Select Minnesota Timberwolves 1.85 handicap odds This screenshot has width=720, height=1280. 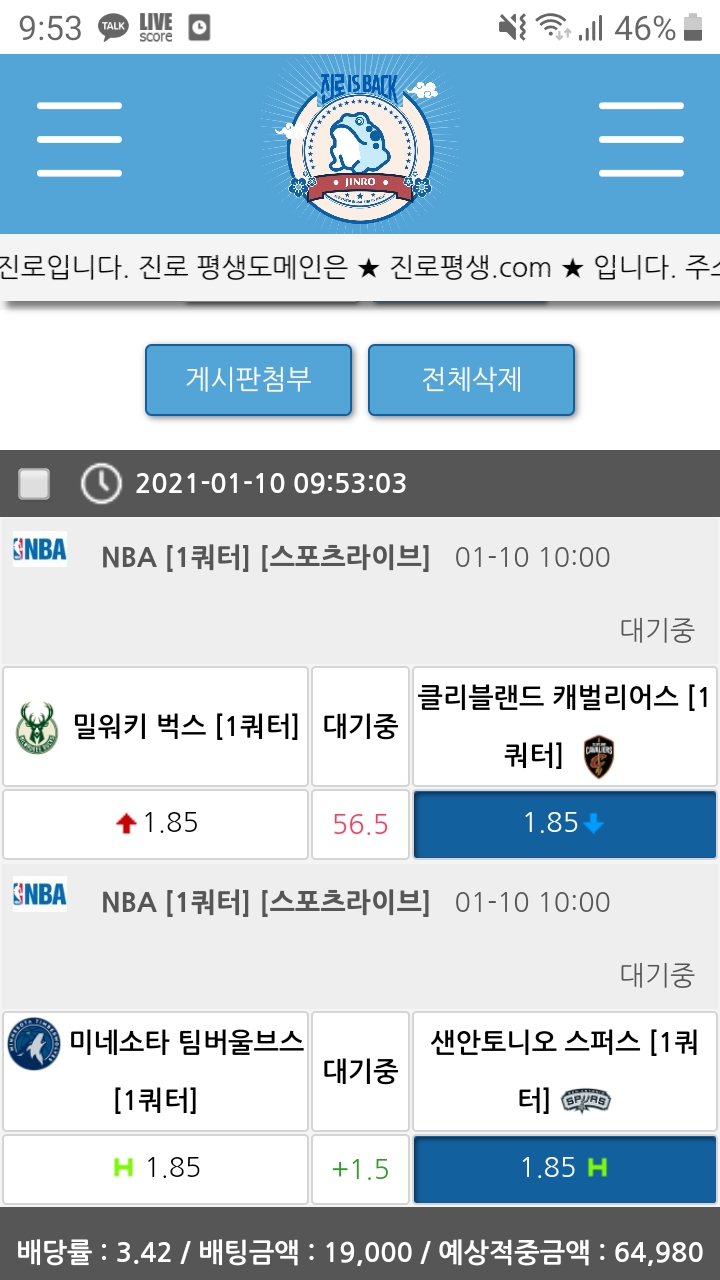(x=155, y=1168)
